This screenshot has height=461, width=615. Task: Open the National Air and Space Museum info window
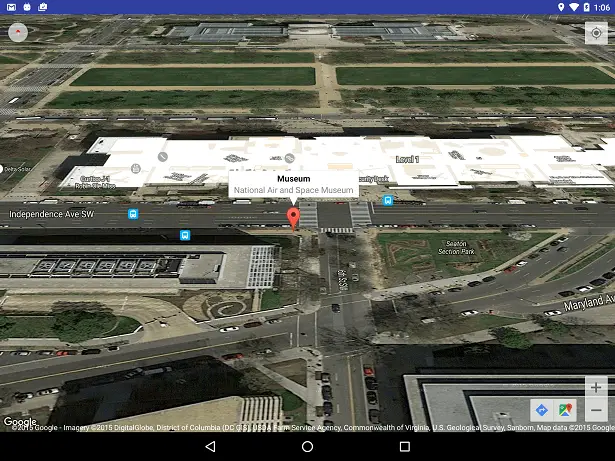pyautogui.click(x=293, y=184)
